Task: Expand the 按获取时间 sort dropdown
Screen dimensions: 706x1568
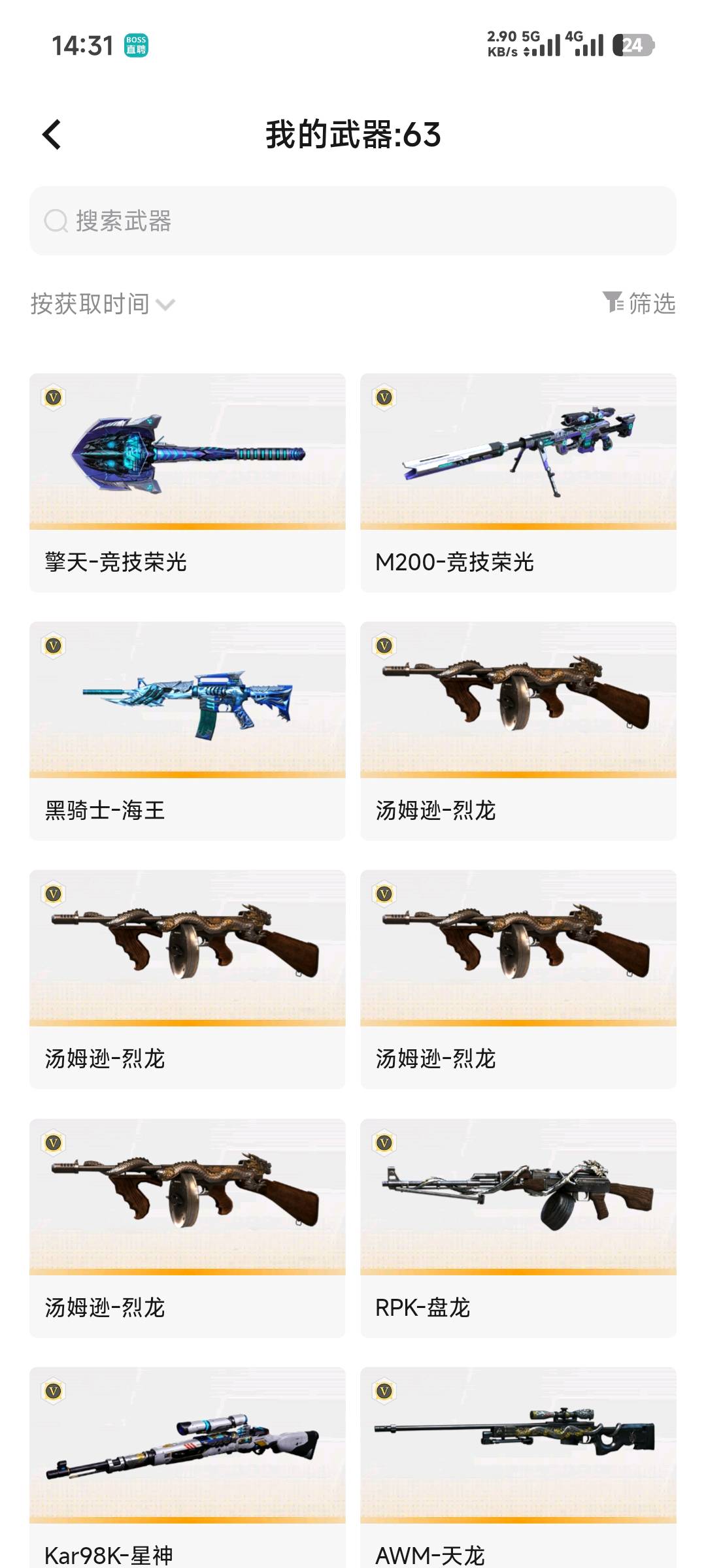Action: [x=103, y=304]
